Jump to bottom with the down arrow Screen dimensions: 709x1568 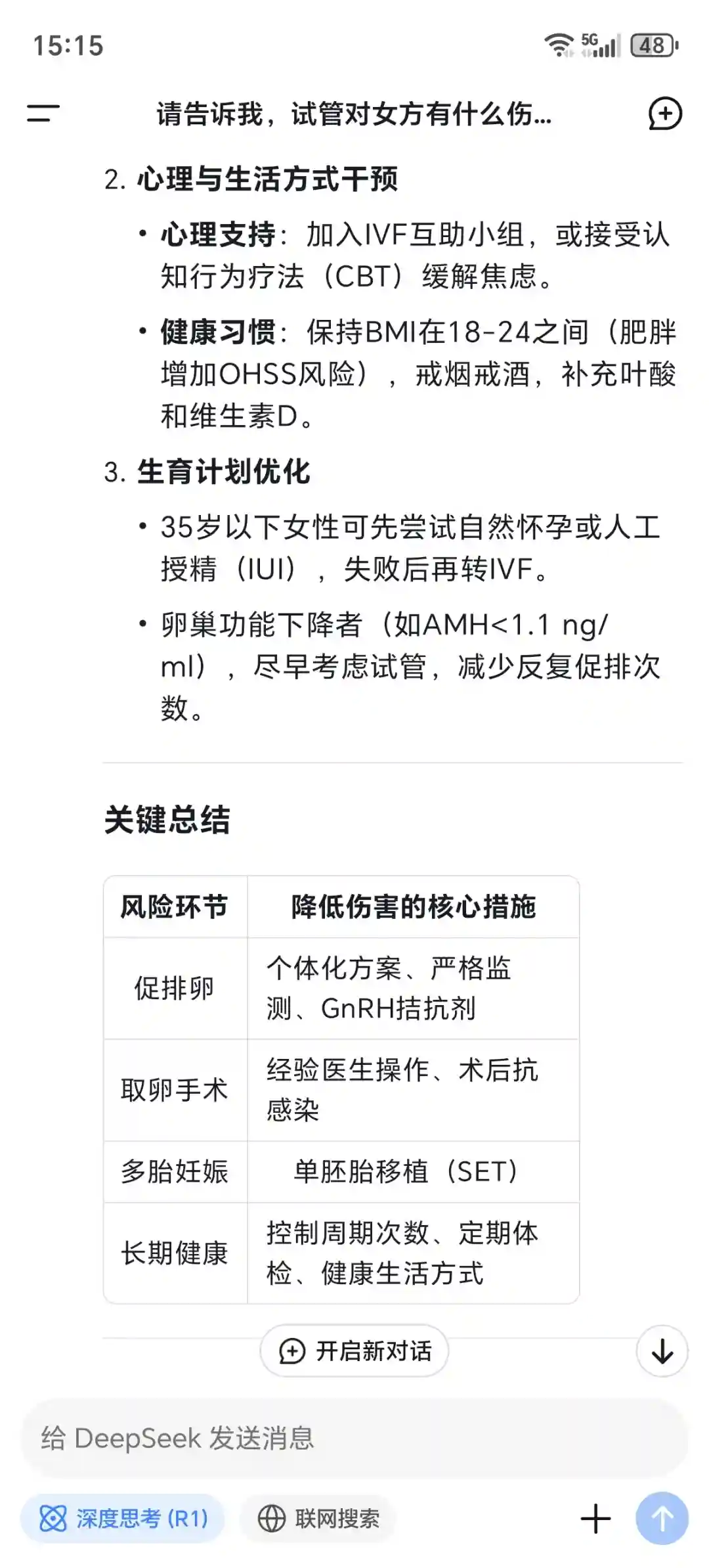coord(662,1351)
